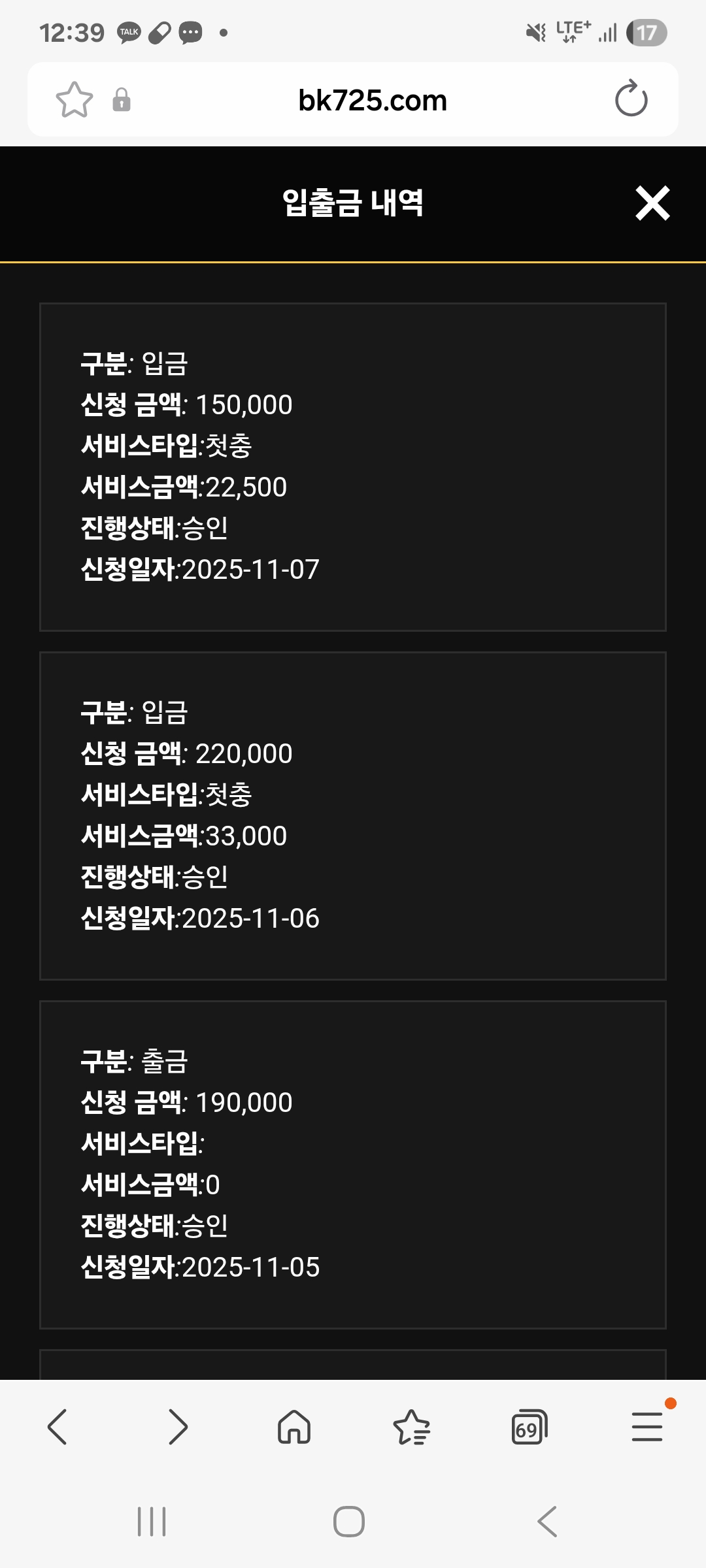Tap the system home button
Image resolution: width=706 pixels, height=1568 pixels.
[349, 1522]
